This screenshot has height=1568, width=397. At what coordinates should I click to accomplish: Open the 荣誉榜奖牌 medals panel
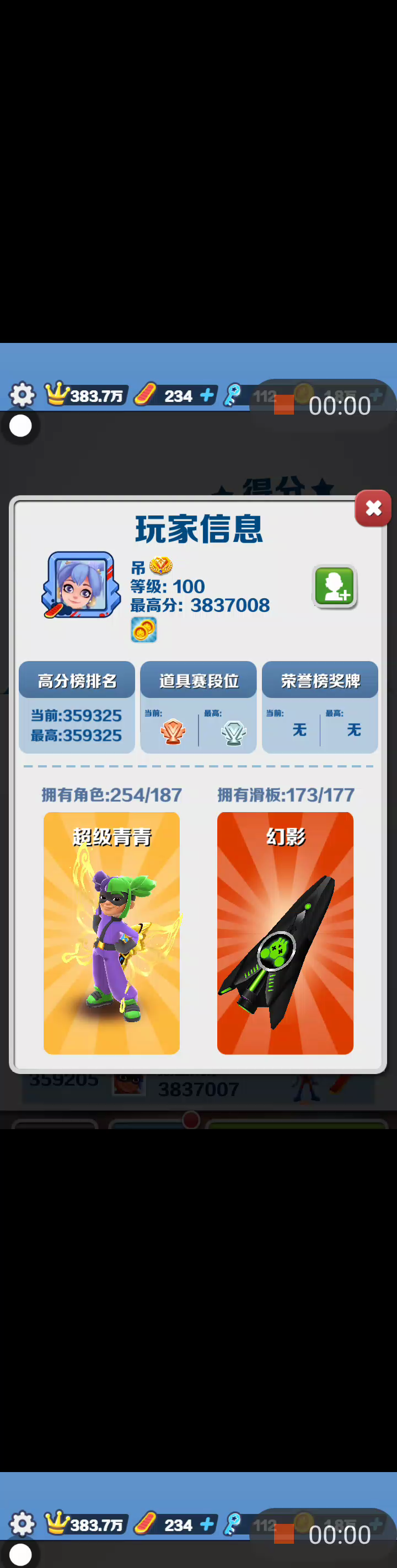tap(320, 707)
